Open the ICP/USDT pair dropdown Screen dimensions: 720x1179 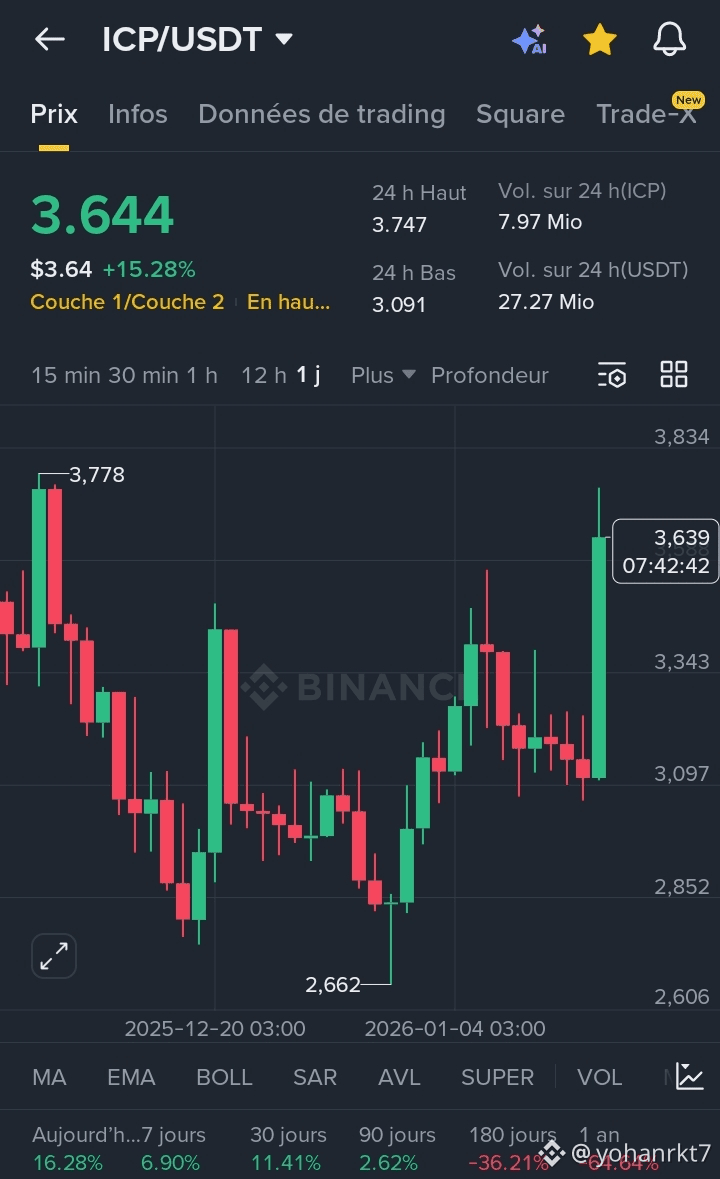[284, 40]
